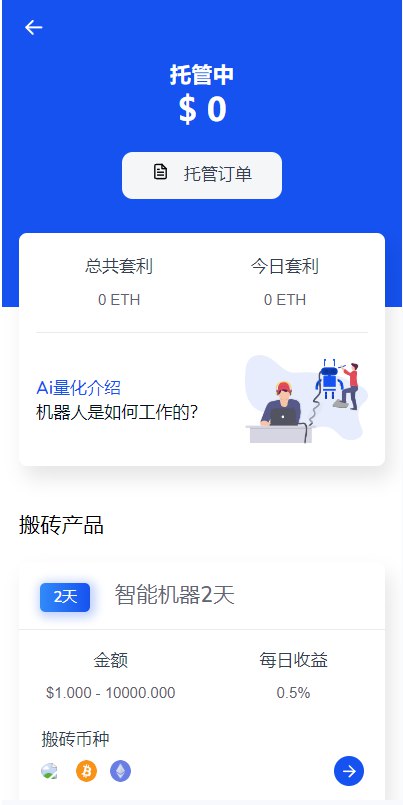The image size is (403, 805).
Task: Go back with the top arrow
Action: click(33, 27)
